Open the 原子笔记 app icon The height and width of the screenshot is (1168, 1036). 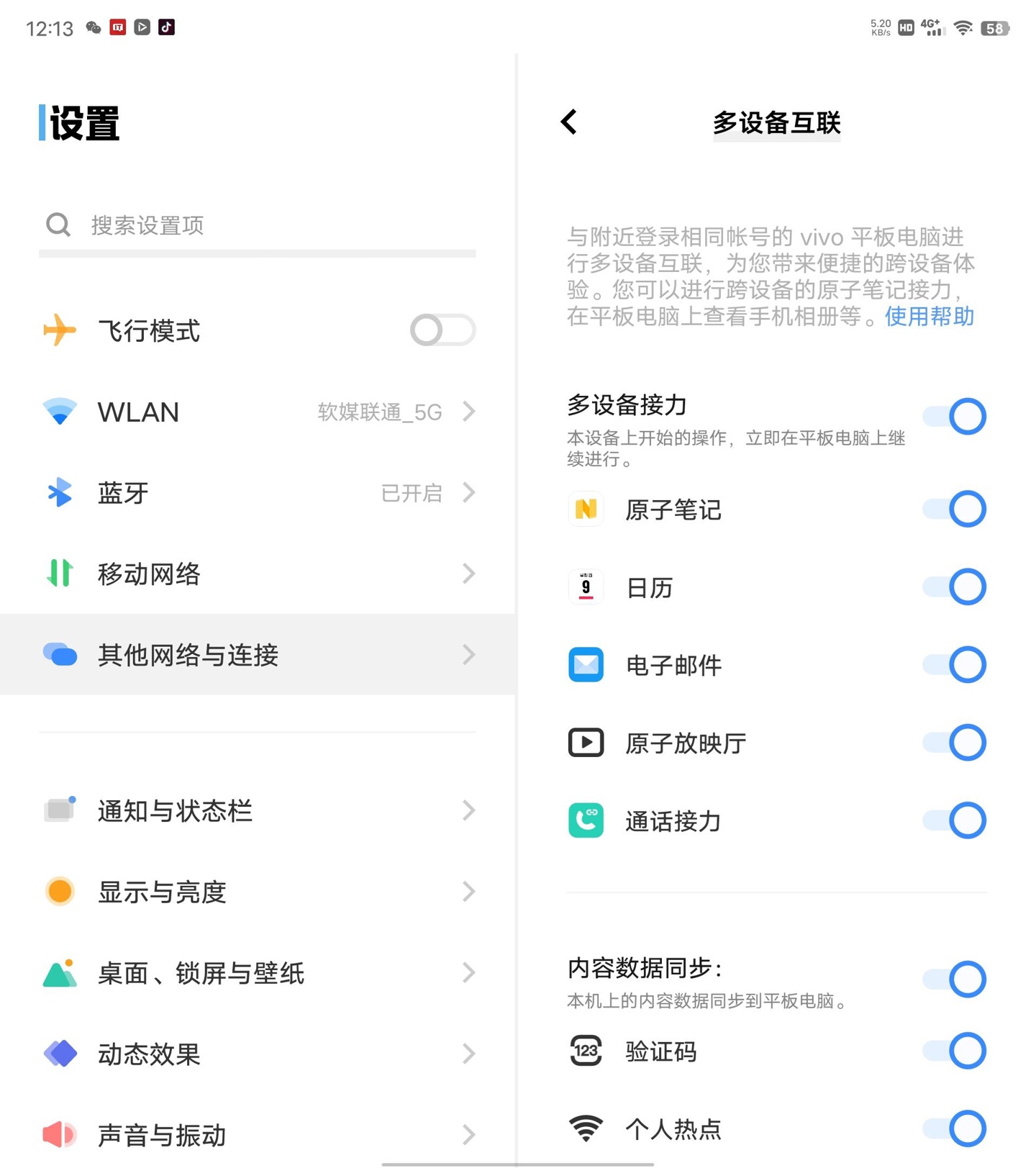pos(586,509)
